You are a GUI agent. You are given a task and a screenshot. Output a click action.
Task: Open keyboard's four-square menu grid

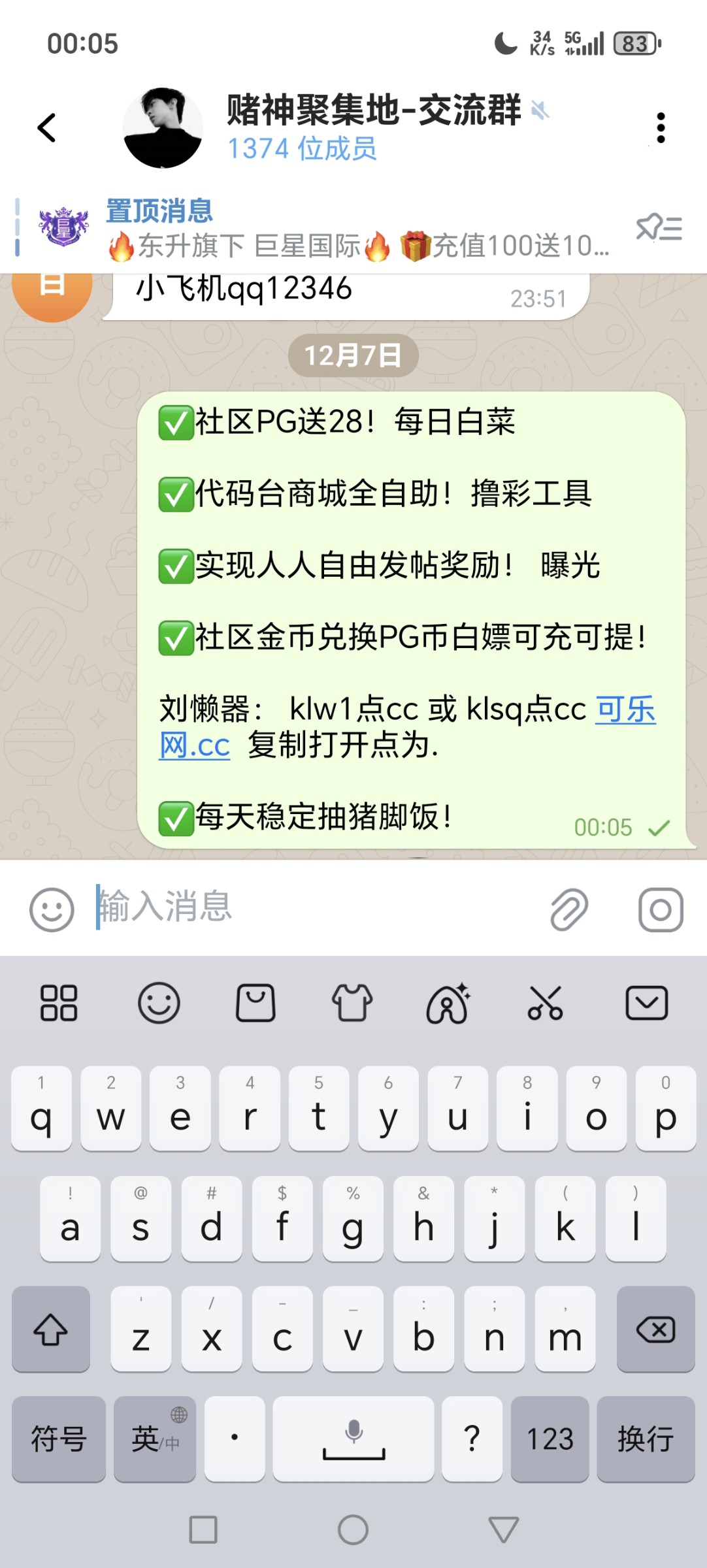[59, 1003]
